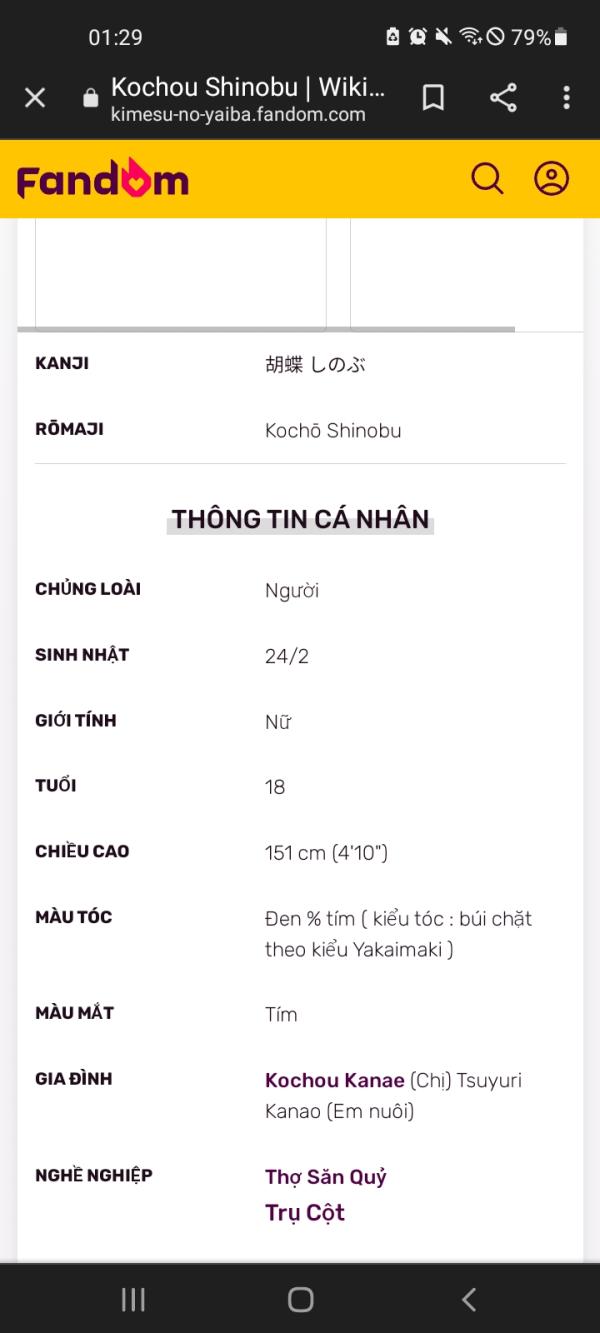Open the Trụ Cột link
The height and width of the screenshot is (1333, 600).
(x=305, y=1213)
